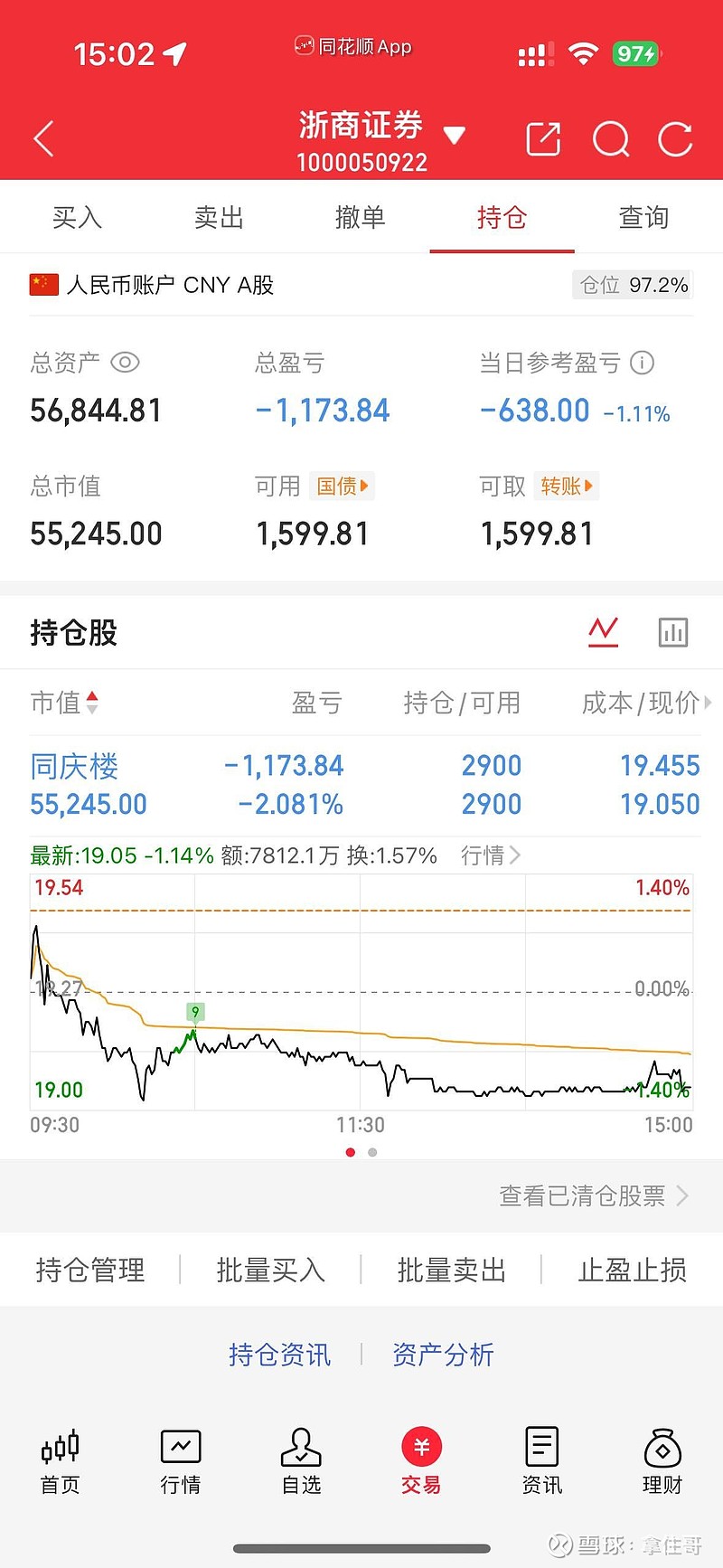Toggle total assets visibility eye icon
This screenshot has height=1568, width=723.
pos(125,363)
